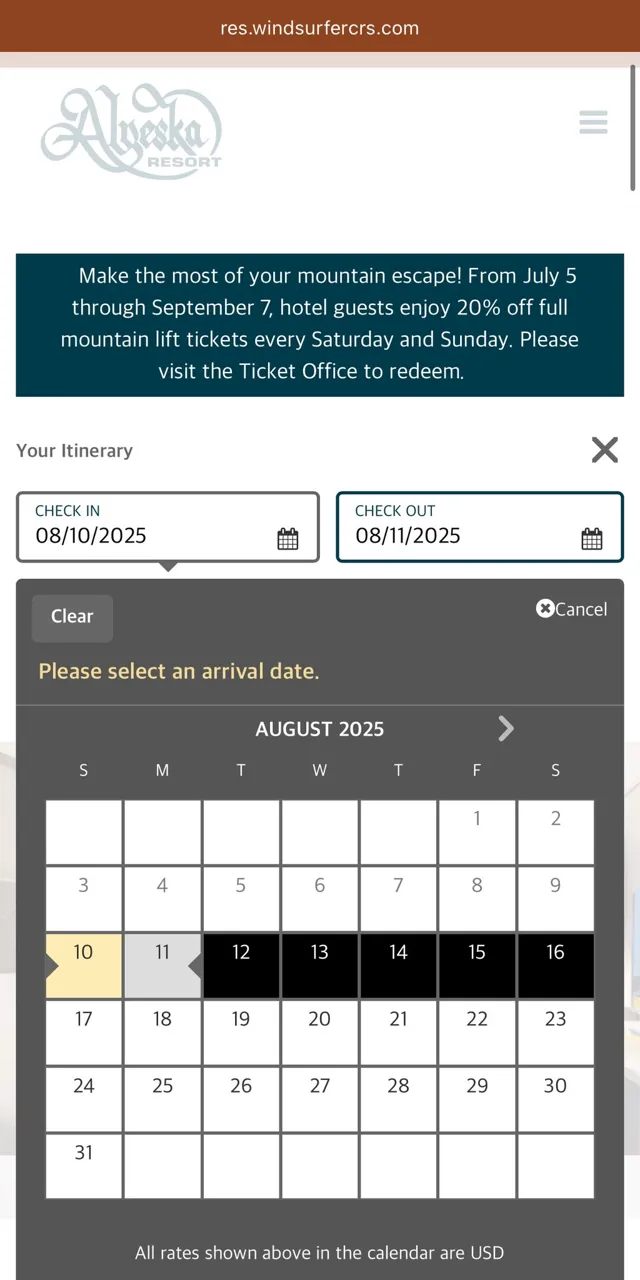The image size is (640, 1280).
Task: Pick August 17 as the date
Action: [84, 1032]
